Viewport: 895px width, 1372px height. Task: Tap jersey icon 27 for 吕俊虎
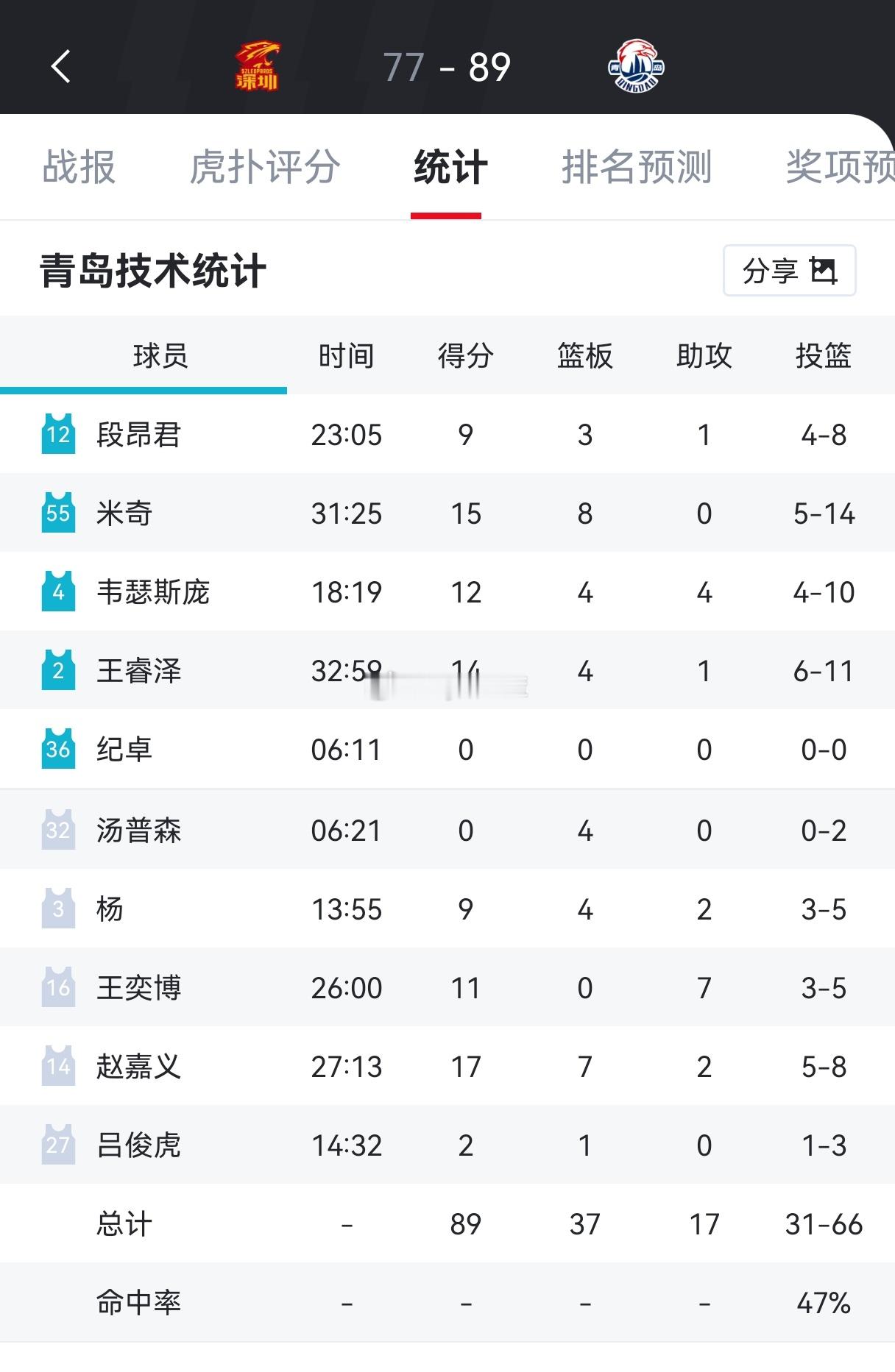tap(58, 1145)
